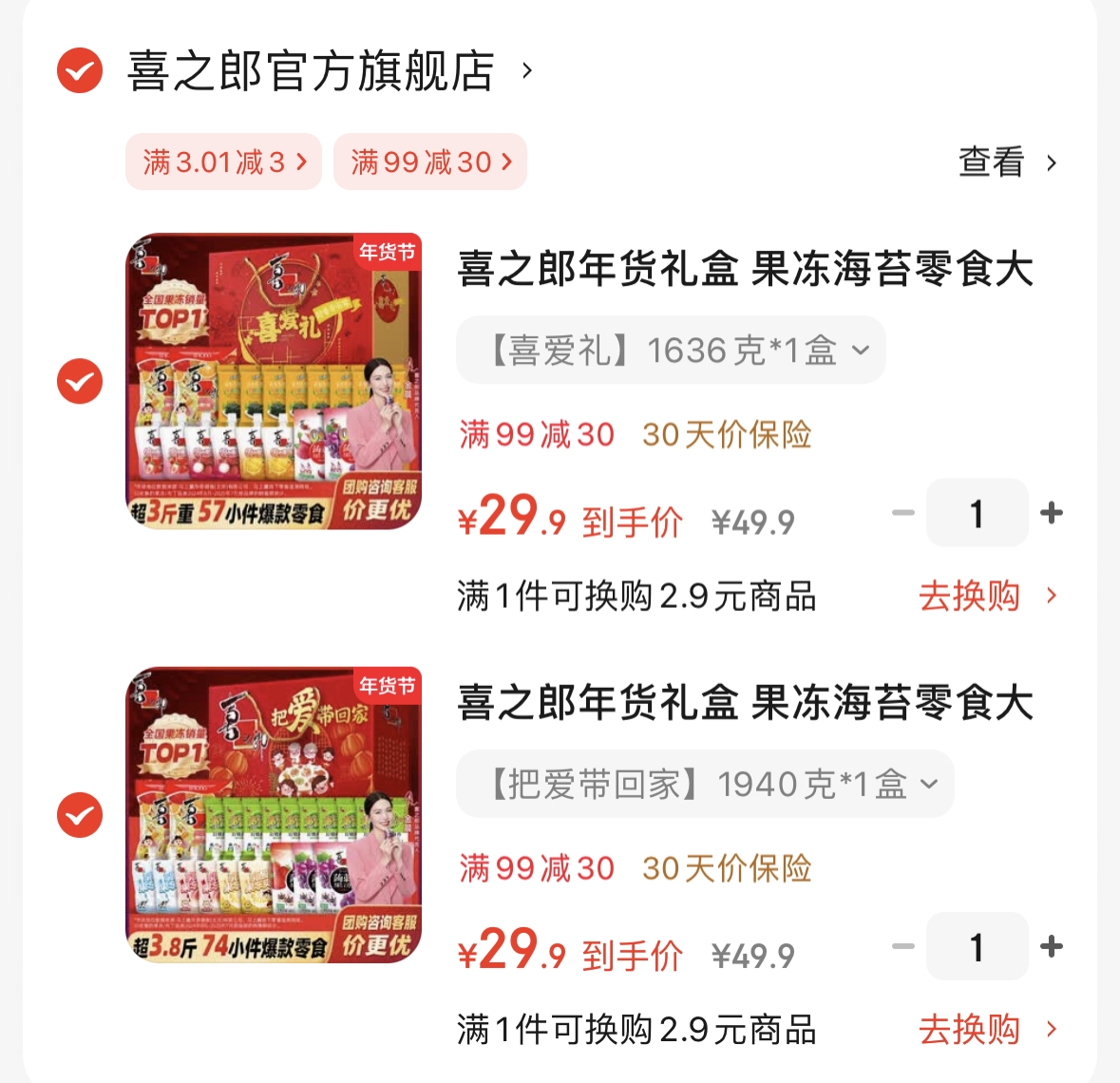Uncheck the 喜之郎官方旗舰店 store checkbox
This screenshot has width=1120, height=1083.
pos(80,70)
